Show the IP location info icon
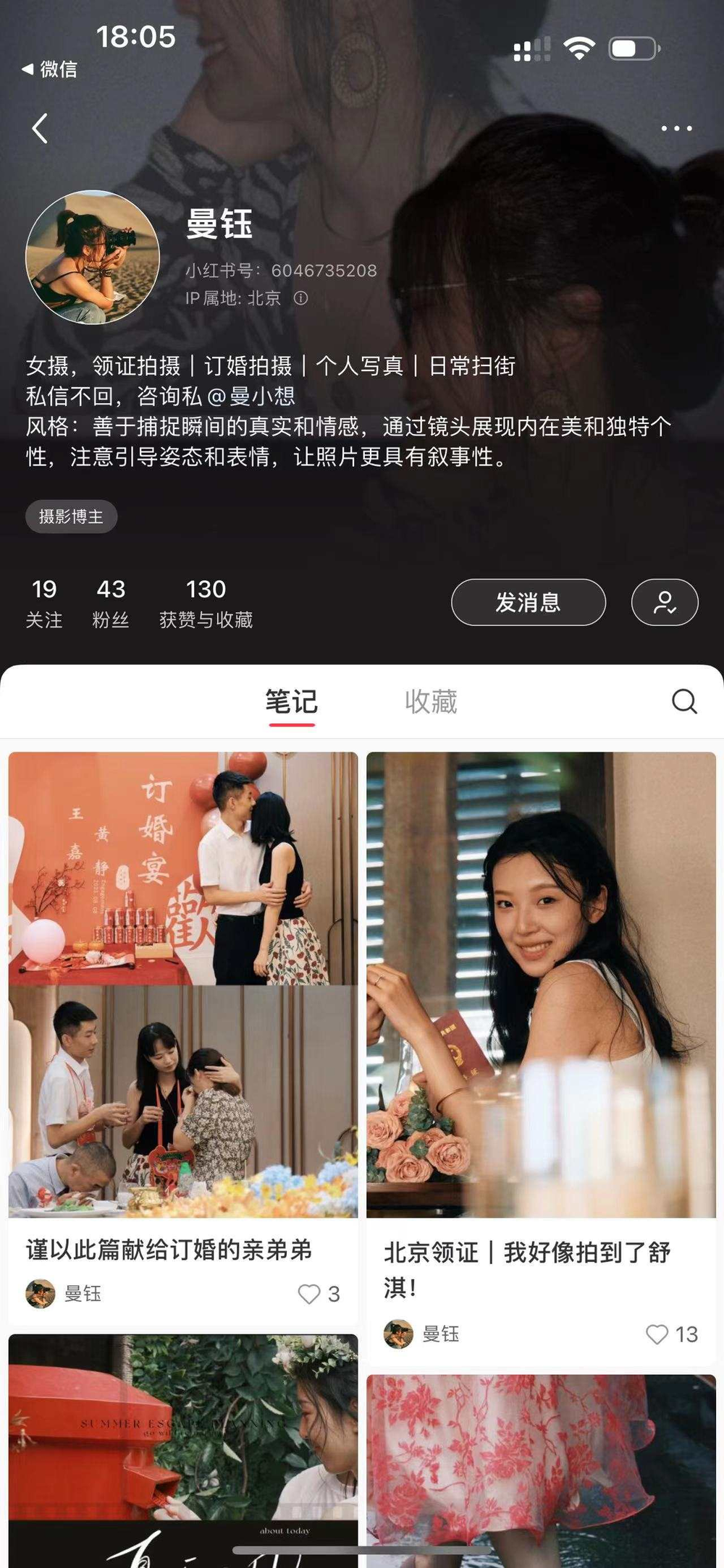Image resolution: width=724 pixels, height=1568 pixels. [300, 298]
